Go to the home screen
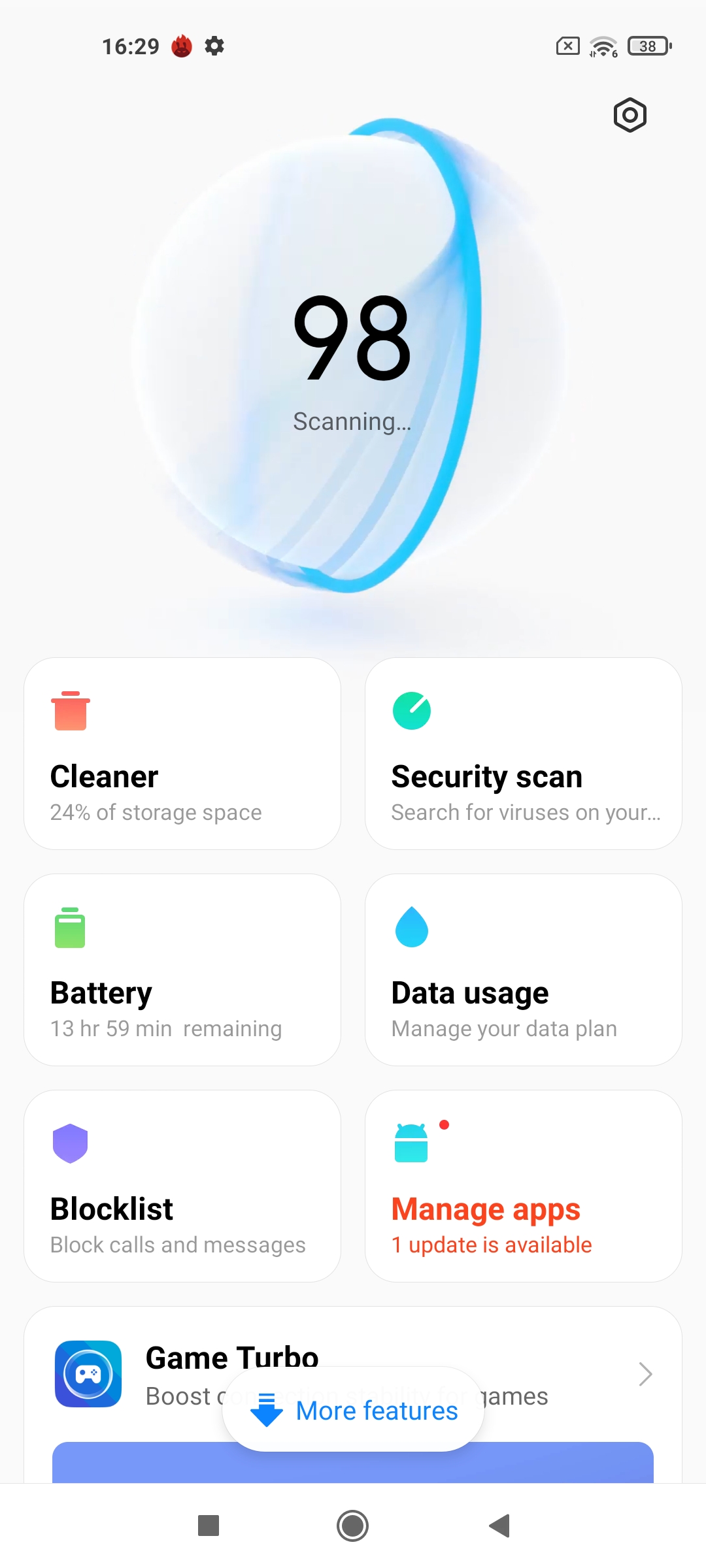 point(353,1526)
